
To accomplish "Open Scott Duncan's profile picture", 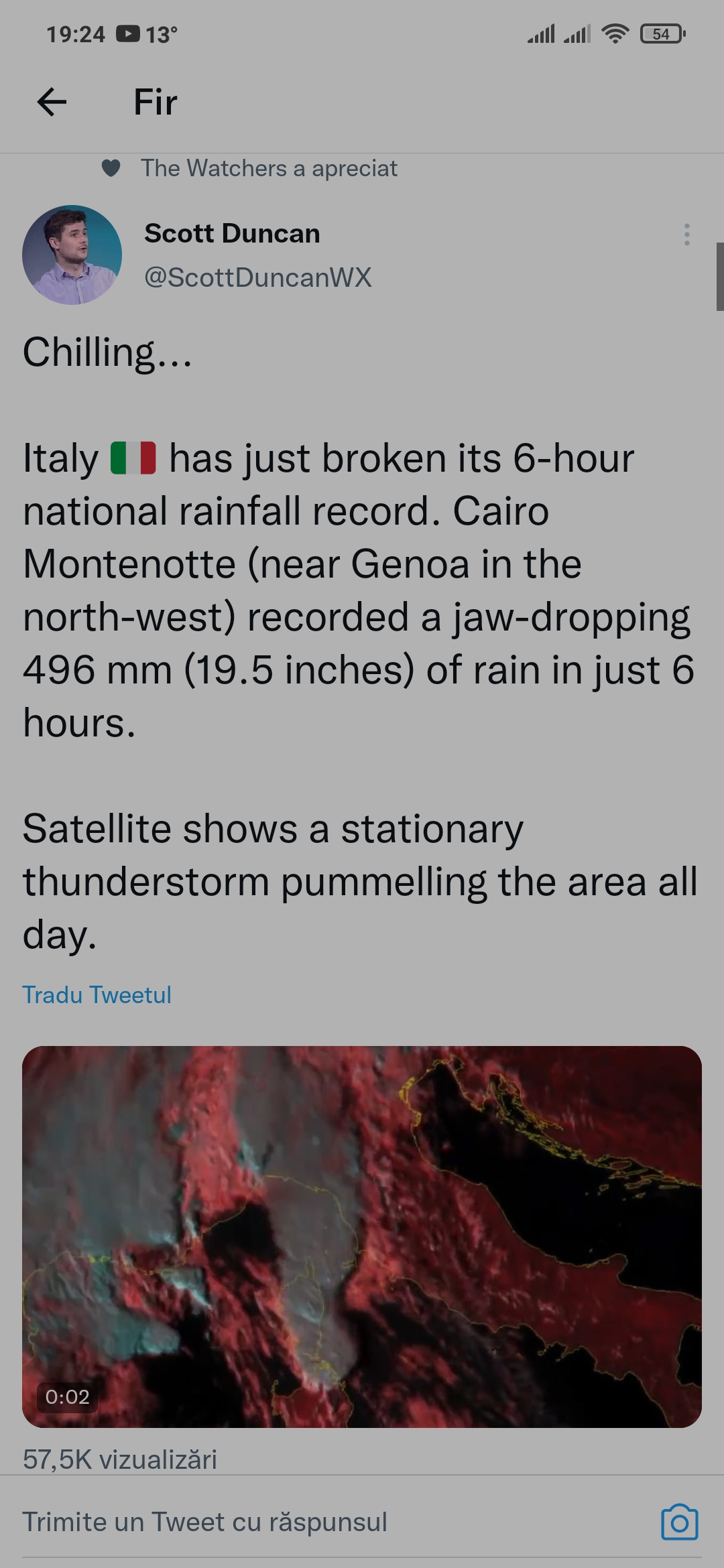I will (72, 255).
